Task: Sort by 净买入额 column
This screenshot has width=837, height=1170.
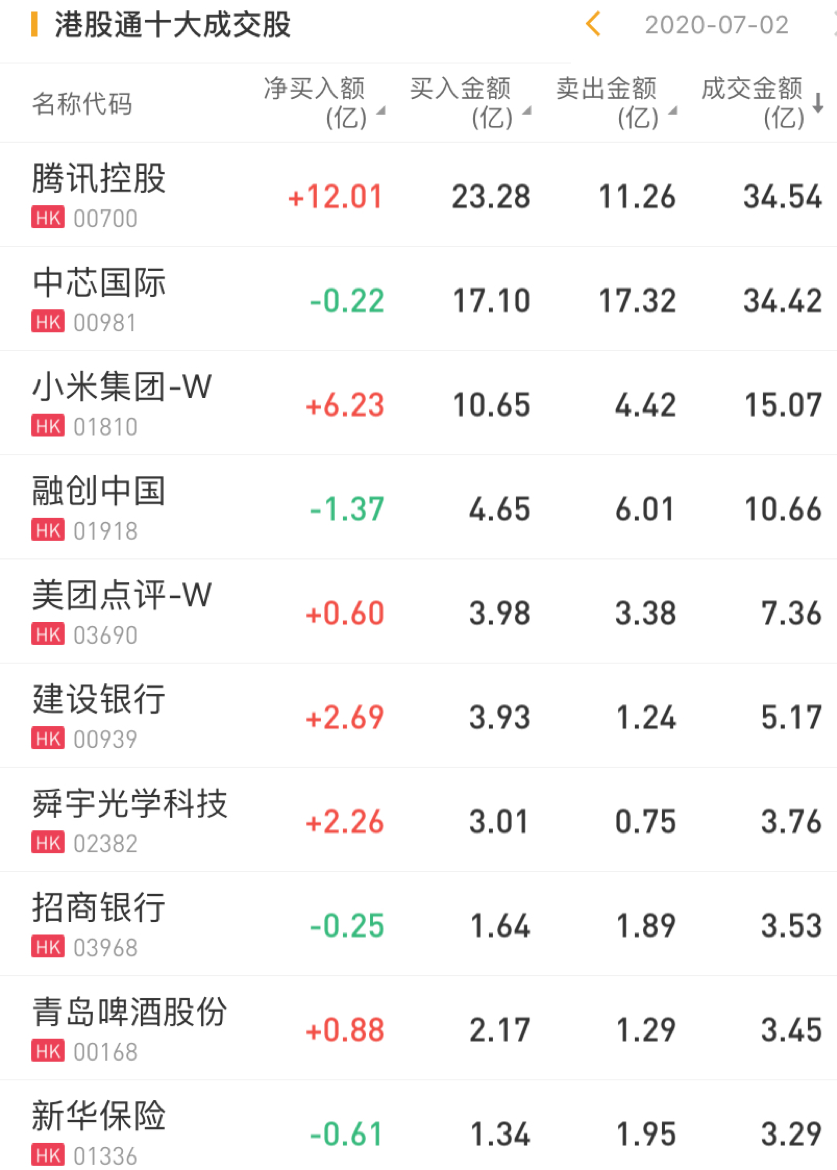Action: tap(322, 103)
